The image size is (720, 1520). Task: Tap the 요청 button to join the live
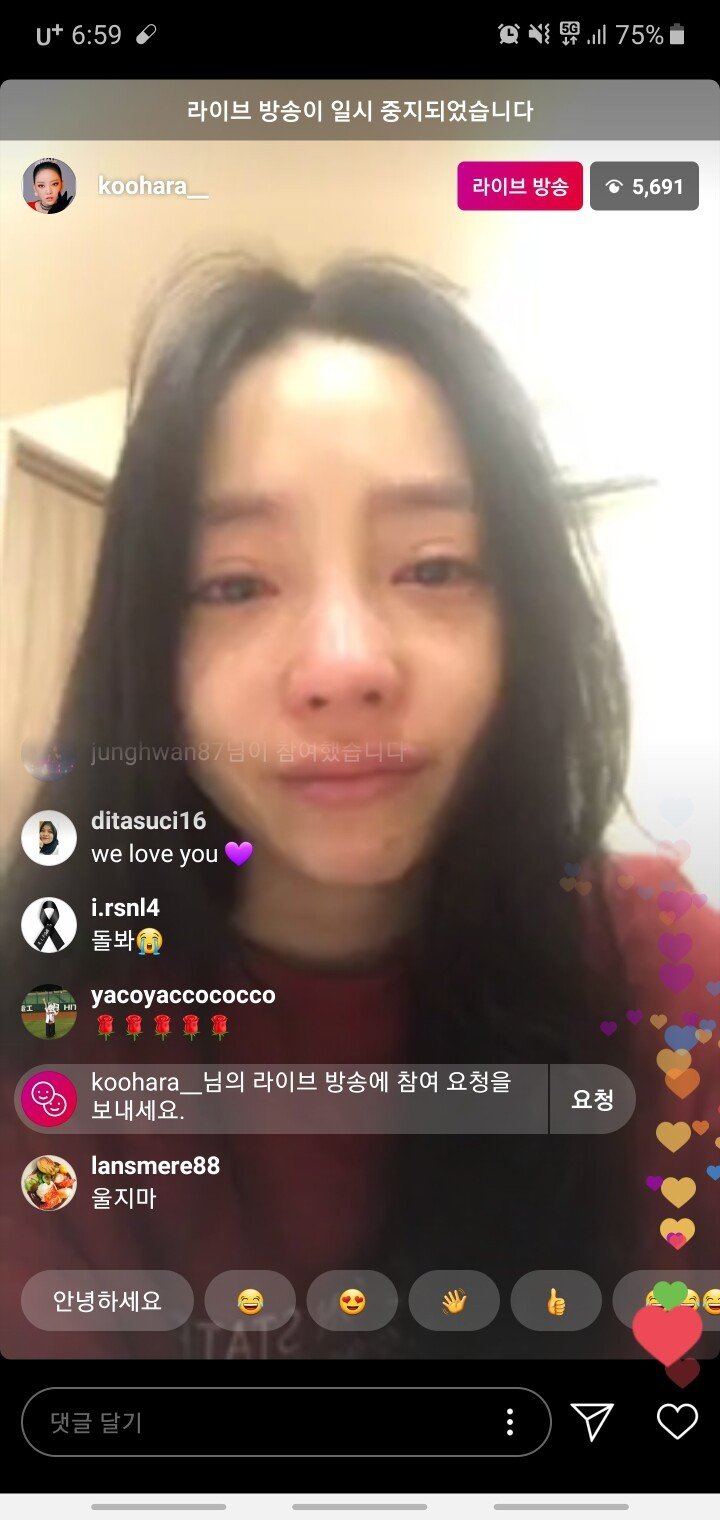(592, 1099)
